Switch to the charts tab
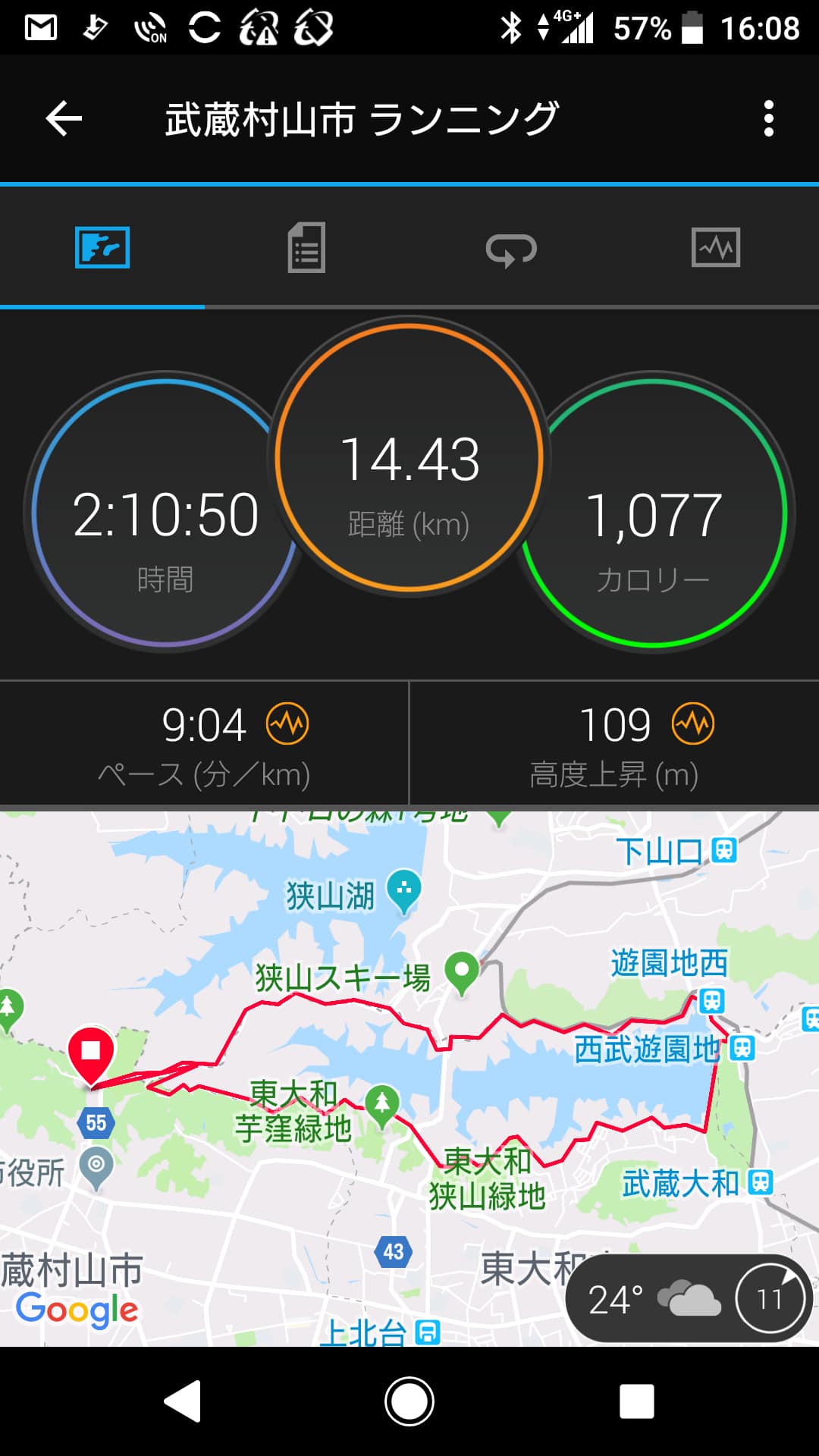Viewport: 819px width, 1456px height. [x=716, y=248]
